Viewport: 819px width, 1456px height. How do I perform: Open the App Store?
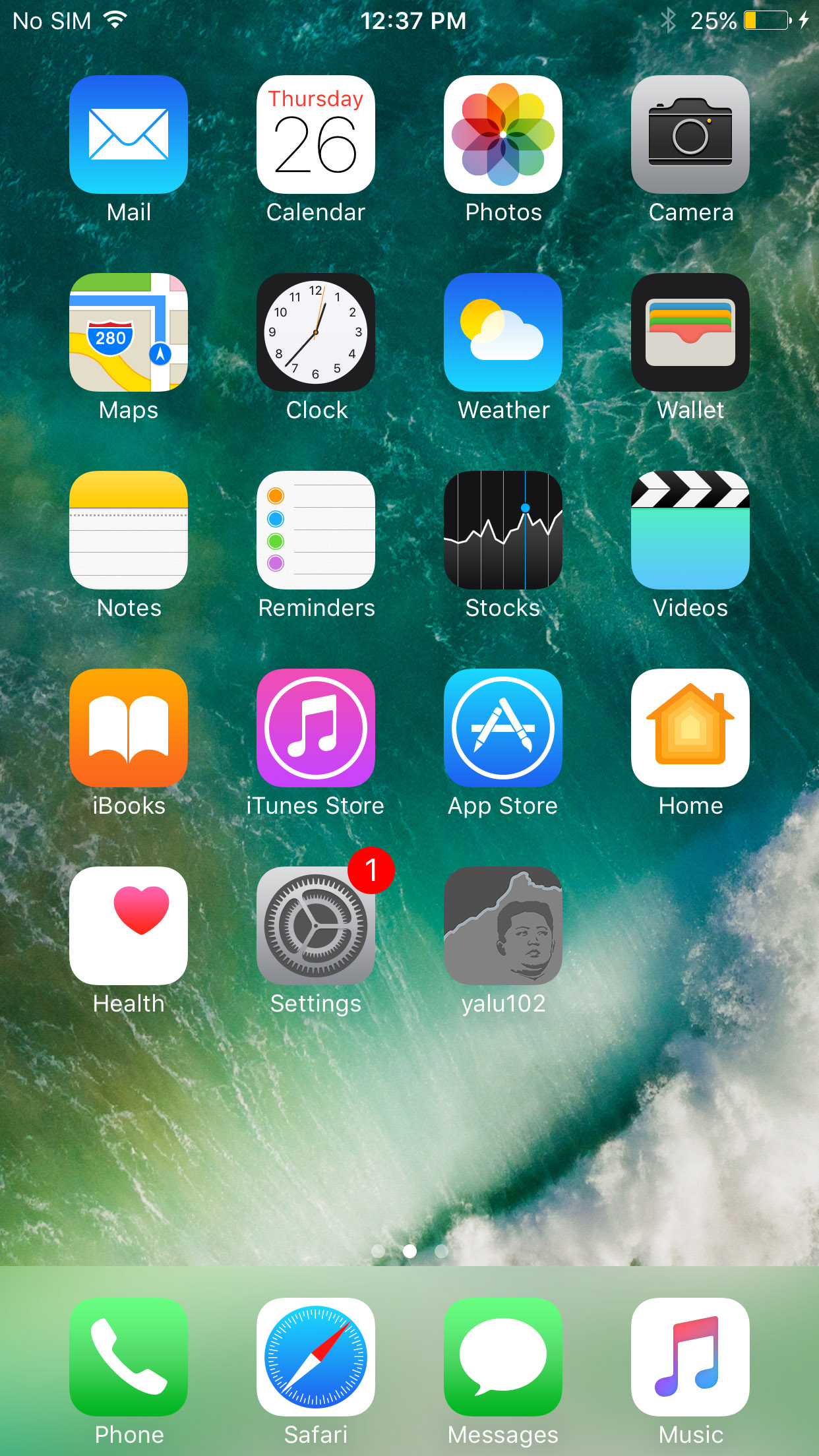(x=503, y=728)
